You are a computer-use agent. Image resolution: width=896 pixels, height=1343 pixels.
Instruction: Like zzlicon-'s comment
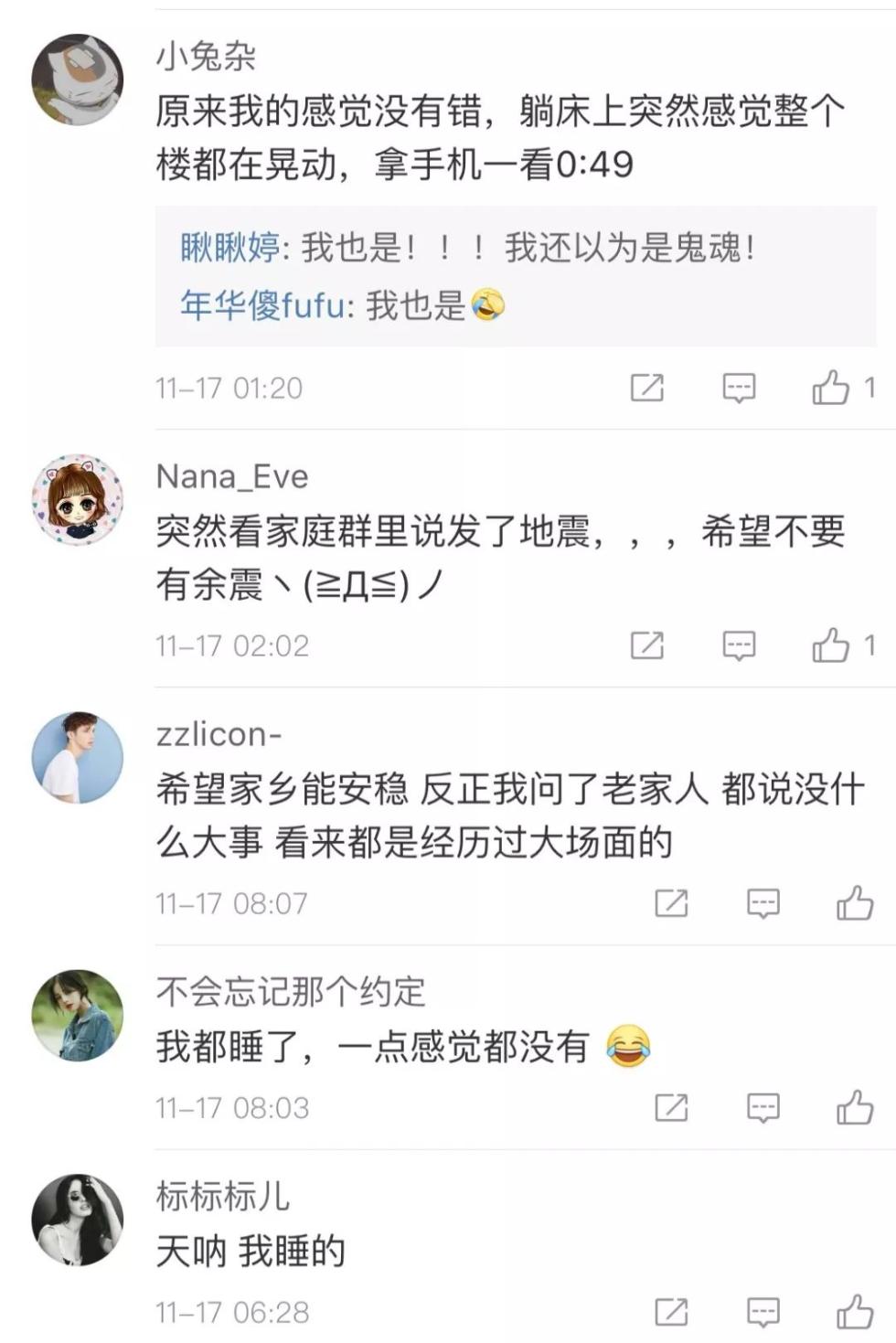[x=855, y=904]
